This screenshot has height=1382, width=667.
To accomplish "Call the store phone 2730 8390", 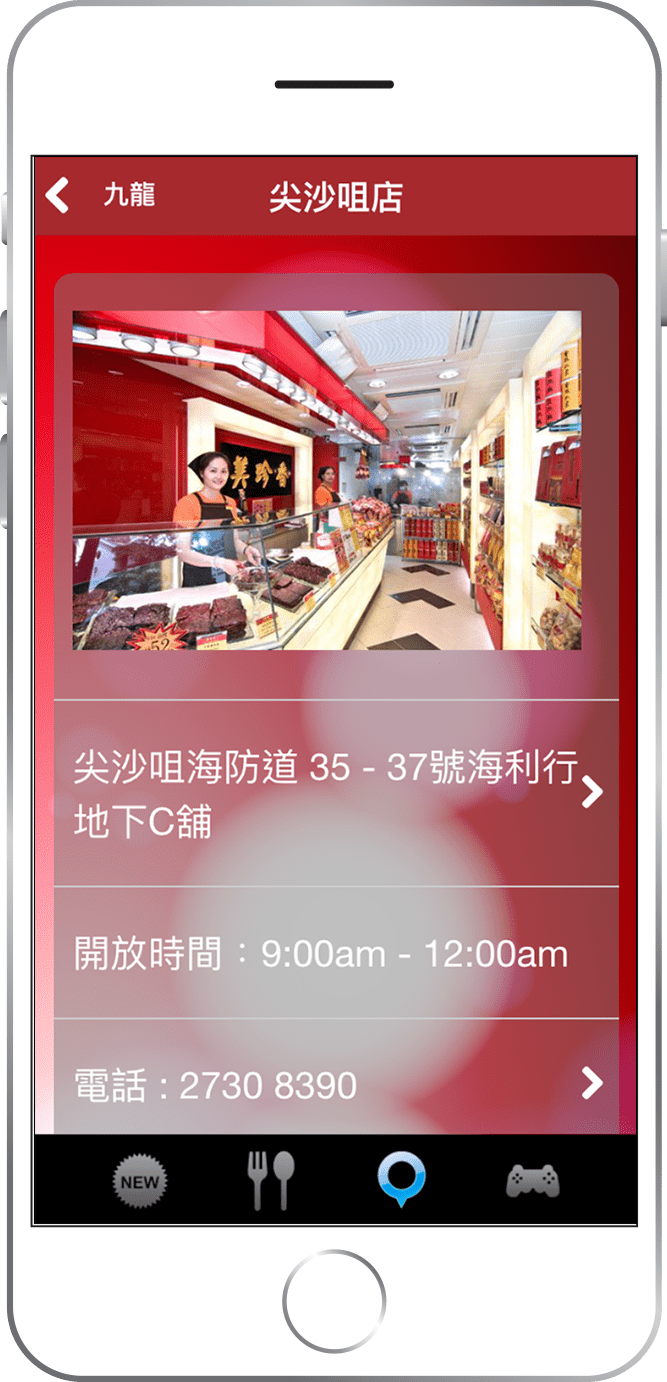I will 335,1084.
